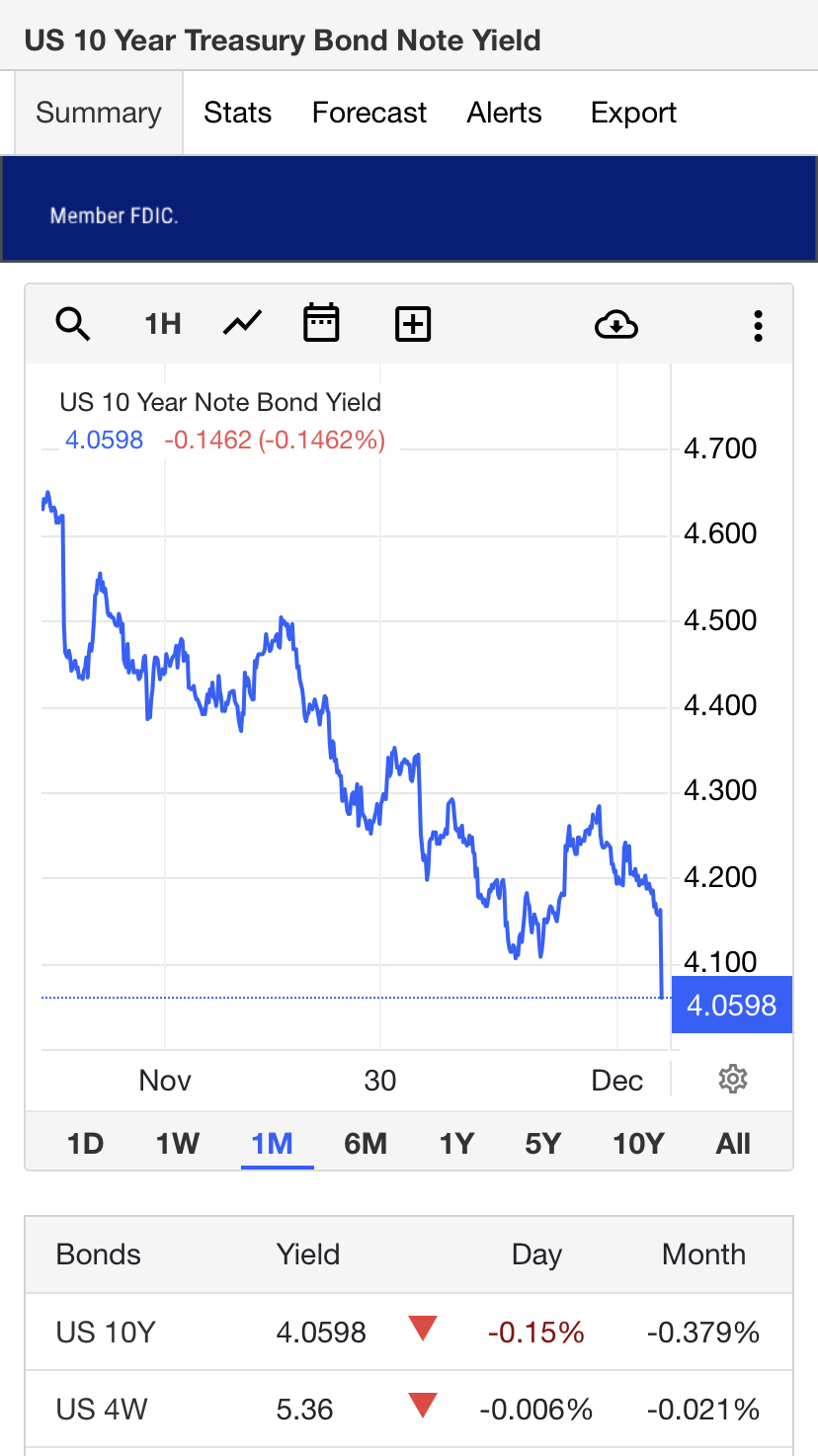The width and height of the screenshot is (818, 1456).
Task: Open the US 4W bond row
Action: point(409,1409)
